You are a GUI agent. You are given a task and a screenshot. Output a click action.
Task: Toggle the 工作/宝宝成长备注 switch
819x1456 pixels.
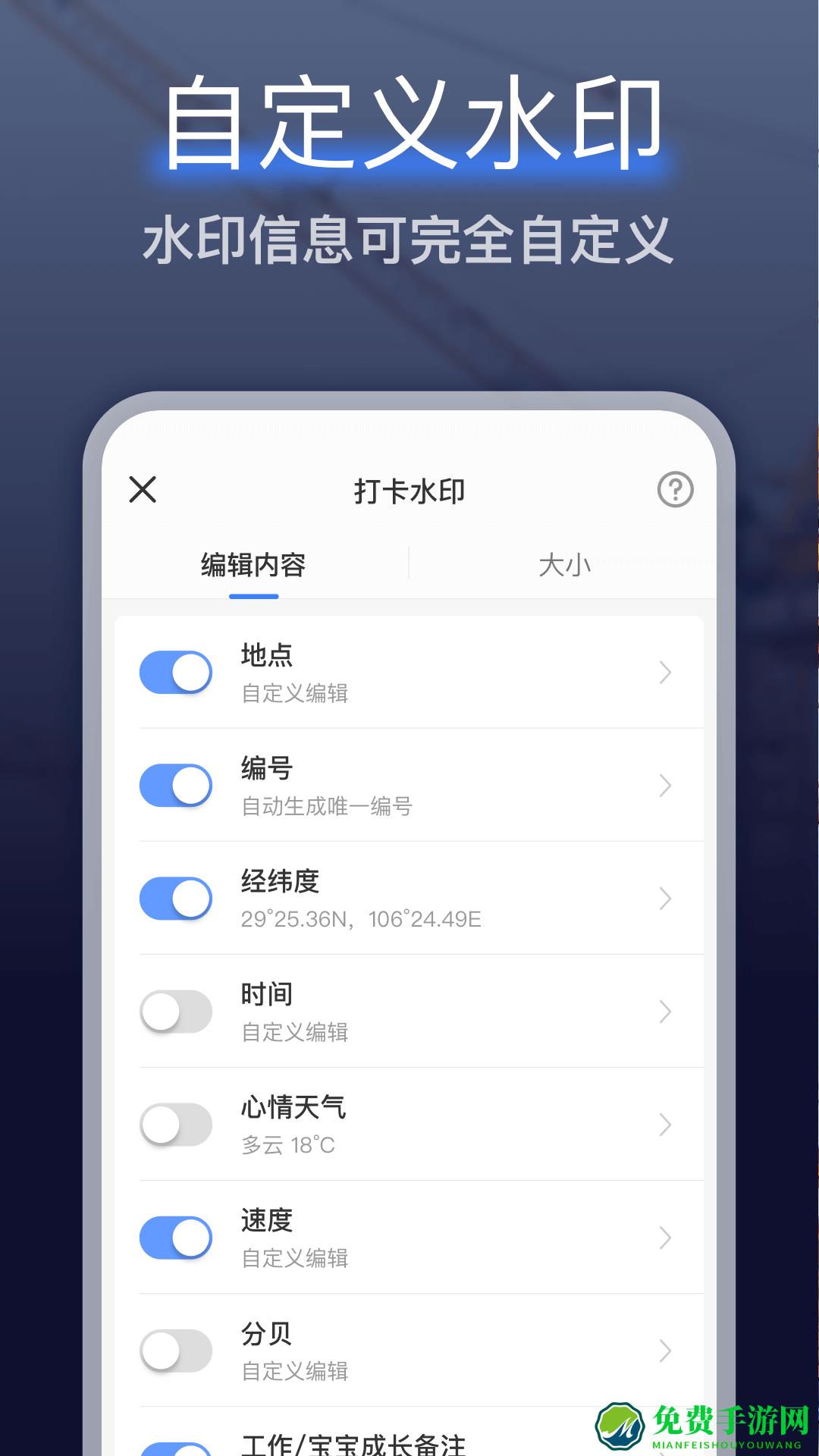pyautogui.click(x=176, y=1448)
